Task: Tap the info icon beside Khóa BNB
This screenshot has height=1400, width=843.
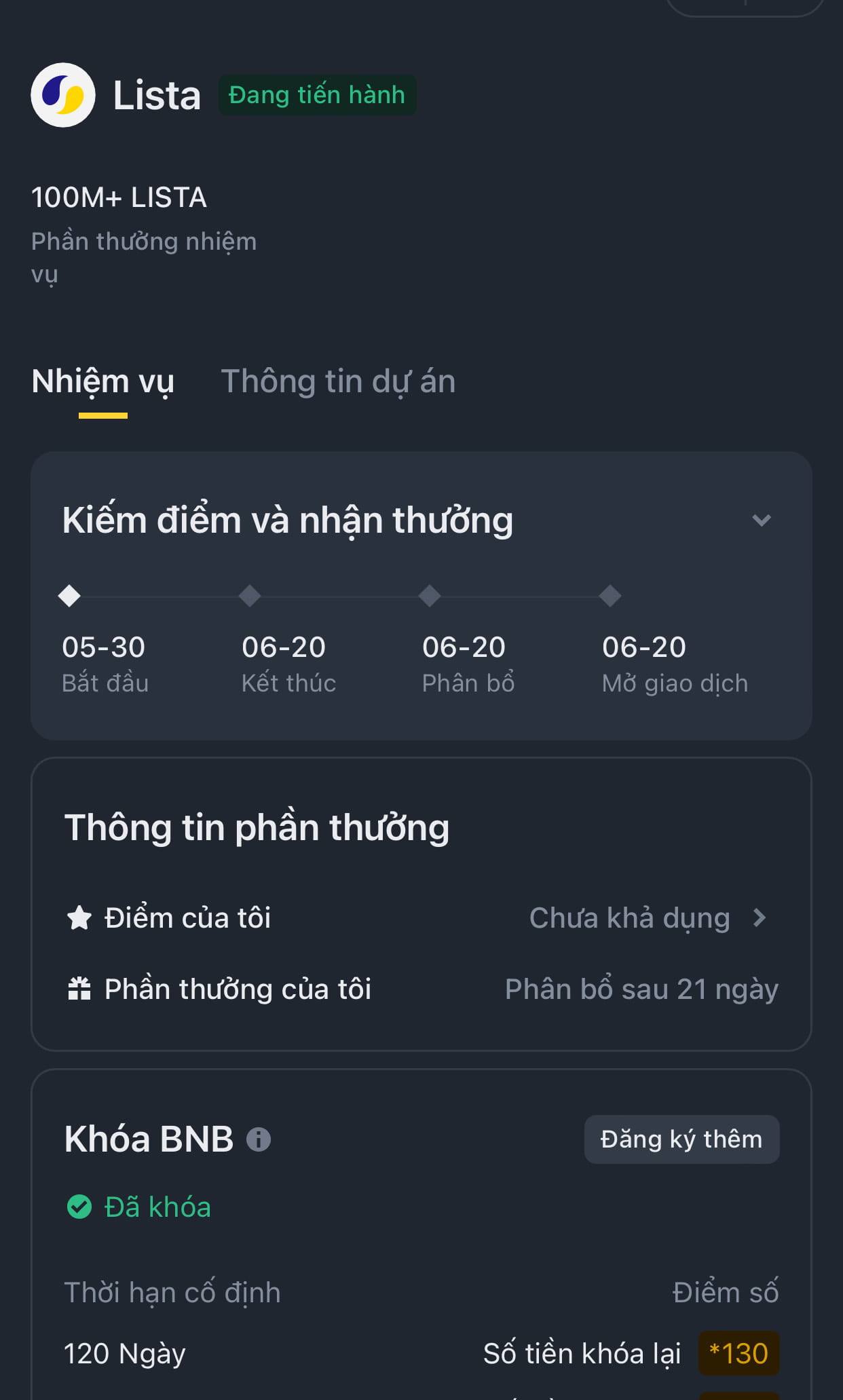Action: pyautogui.click(x=259, y=1139)
